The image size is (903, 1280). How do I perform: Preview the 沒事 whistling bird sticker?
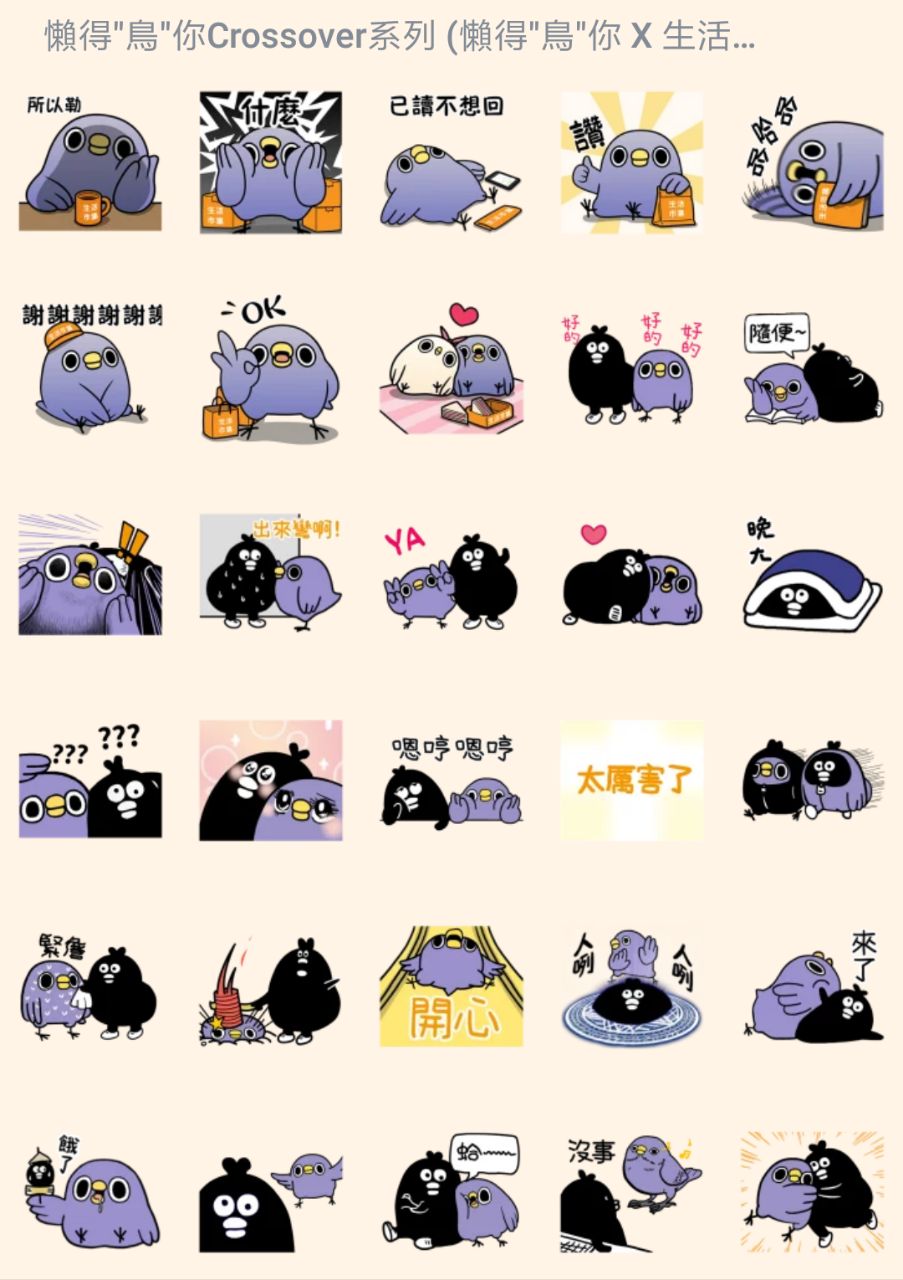632,1191
